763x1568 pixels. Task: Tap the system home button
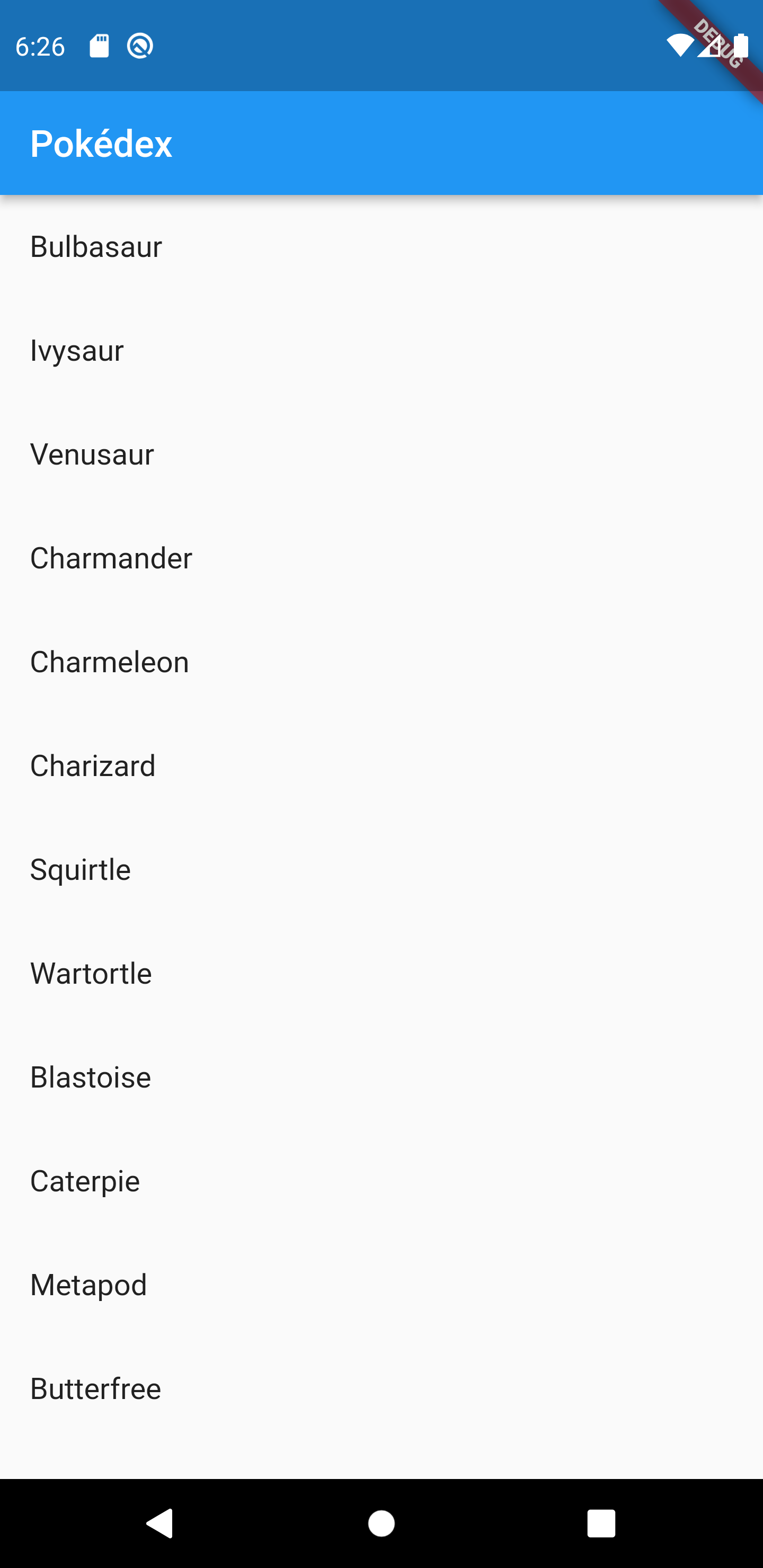point(381,1524)
